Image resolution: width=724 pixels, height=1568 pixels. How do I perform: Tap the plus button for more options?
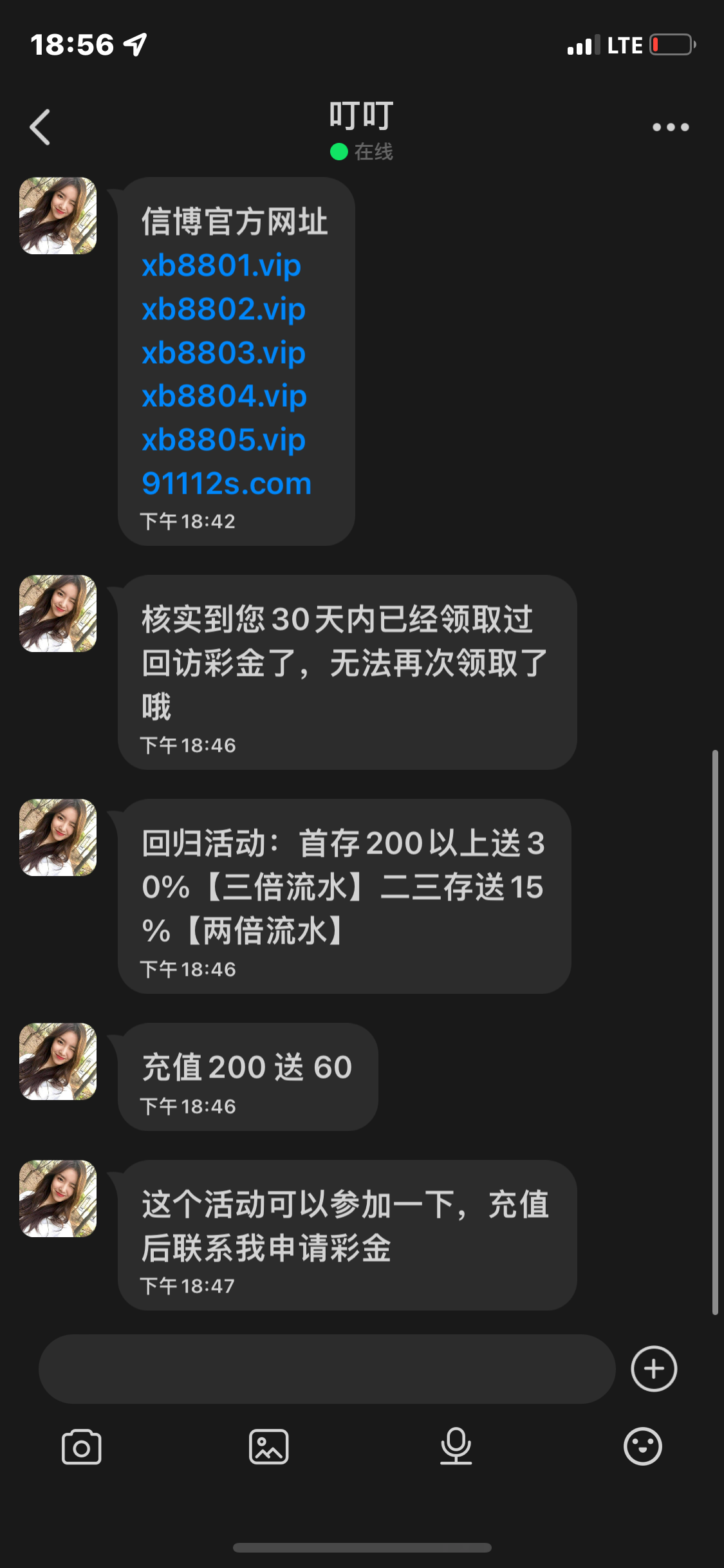tap(654, 1368)
